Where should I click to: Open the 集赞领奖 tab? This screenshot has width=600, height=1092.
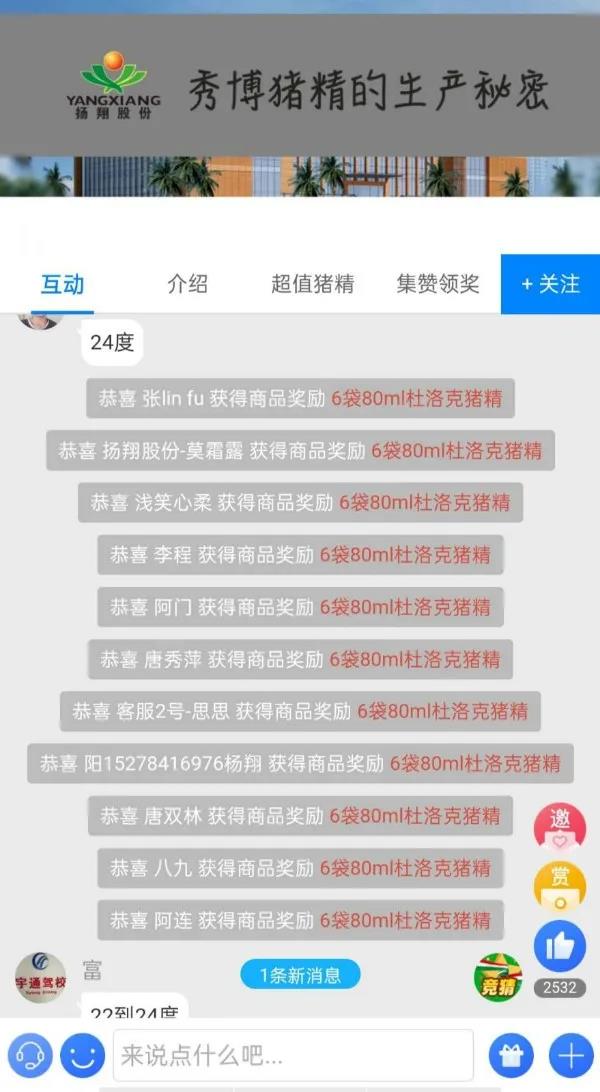pyautogui.click(x=438, y=284)
